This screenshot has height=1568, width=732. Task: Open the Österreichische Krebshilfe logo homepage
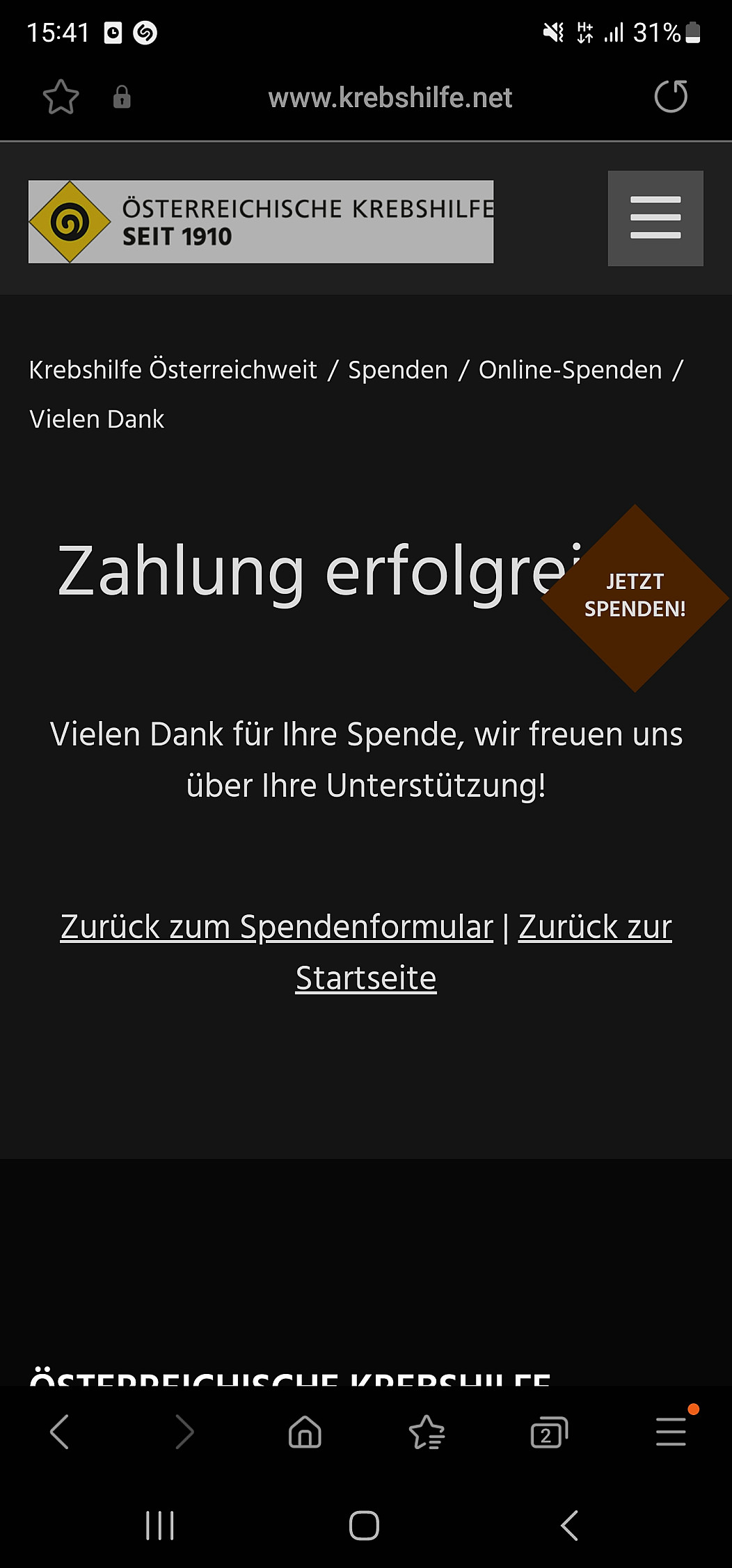pos(261,222)
